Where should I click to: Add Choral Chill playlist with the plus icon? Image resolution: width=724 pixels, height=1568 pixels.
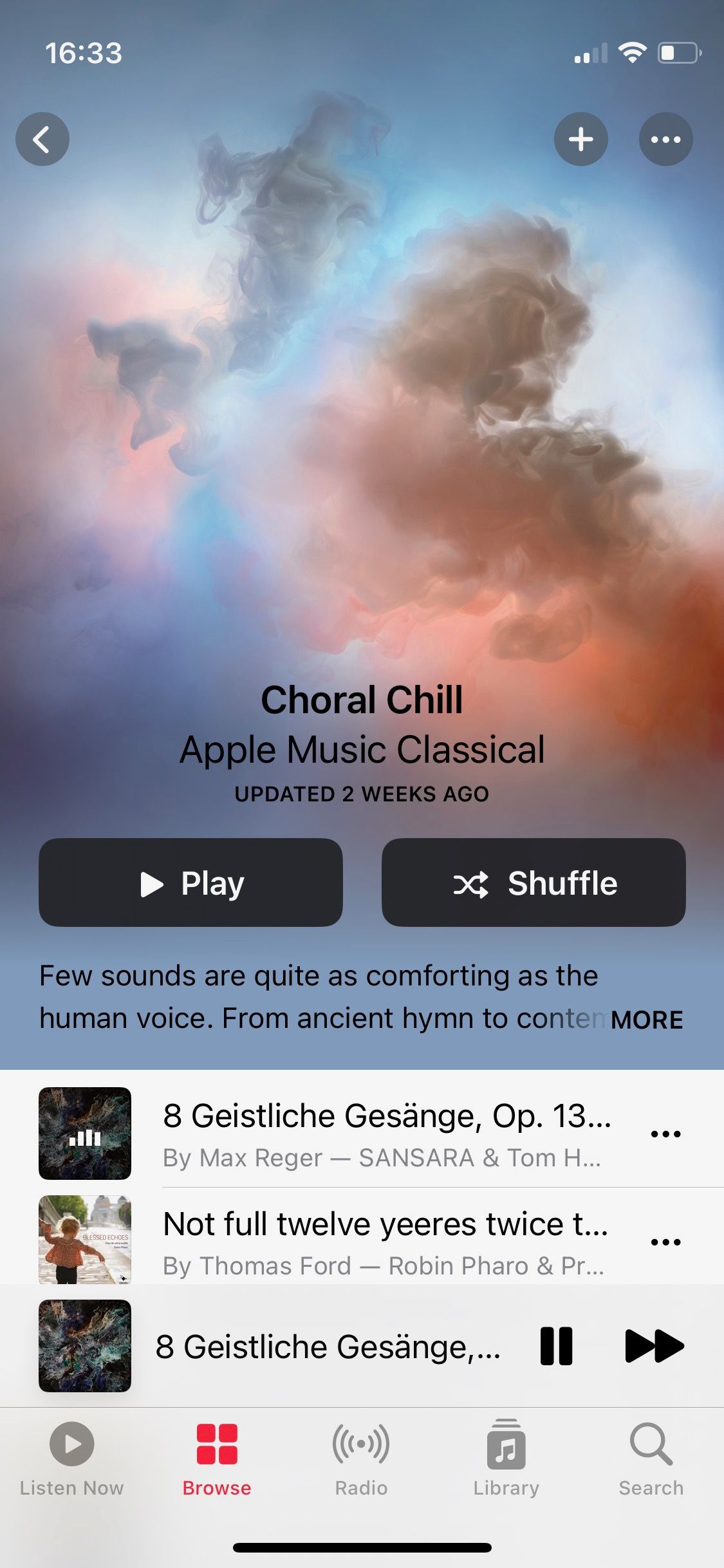(580, 138)
